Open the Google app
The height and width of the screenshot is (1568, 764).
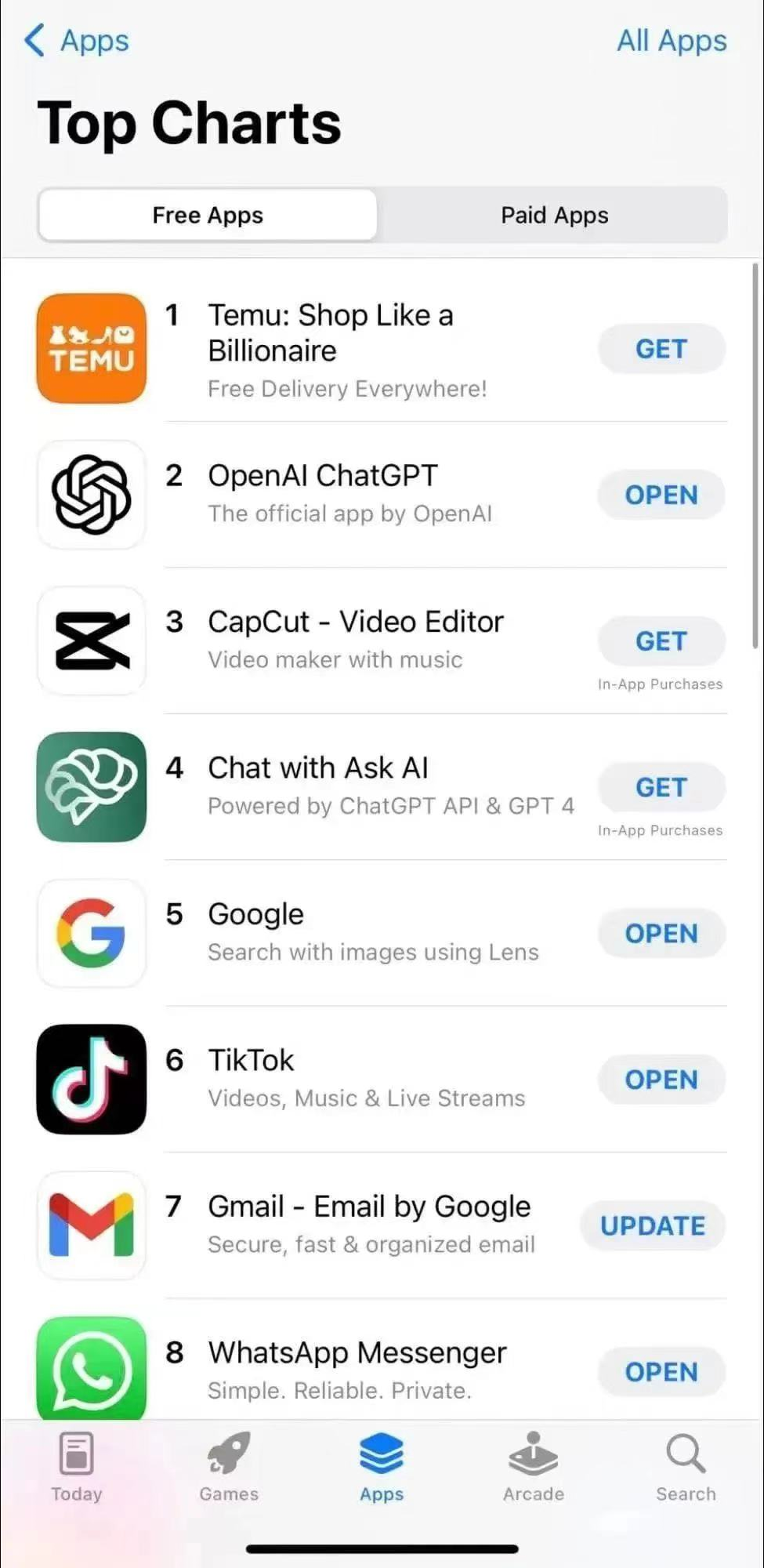pos(661,933)
